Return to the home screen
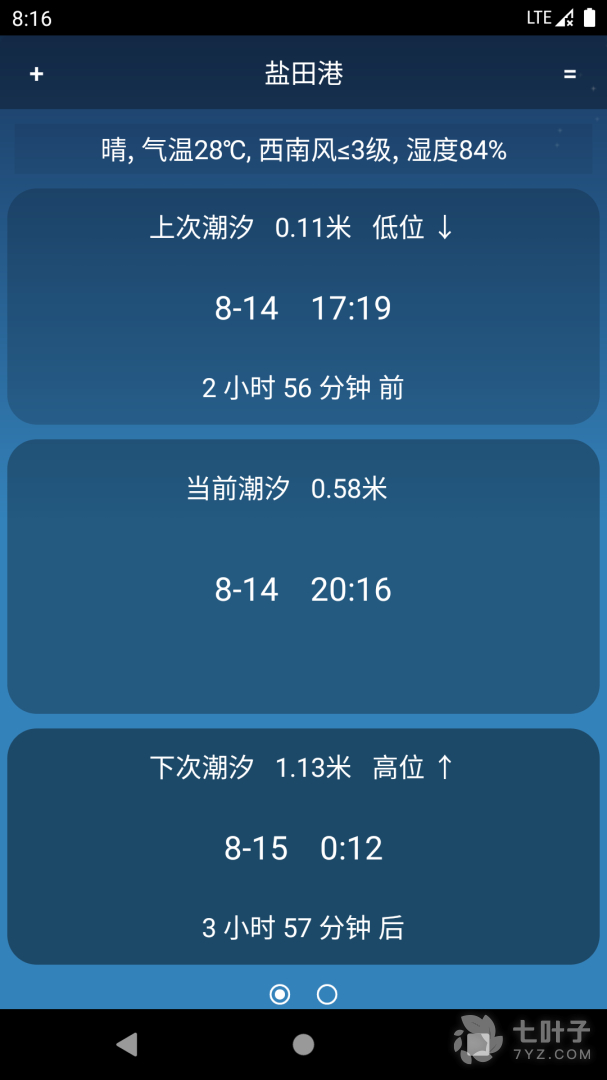The height and width of the screenshot is (1080, 607). click(x=303, y=1045)
